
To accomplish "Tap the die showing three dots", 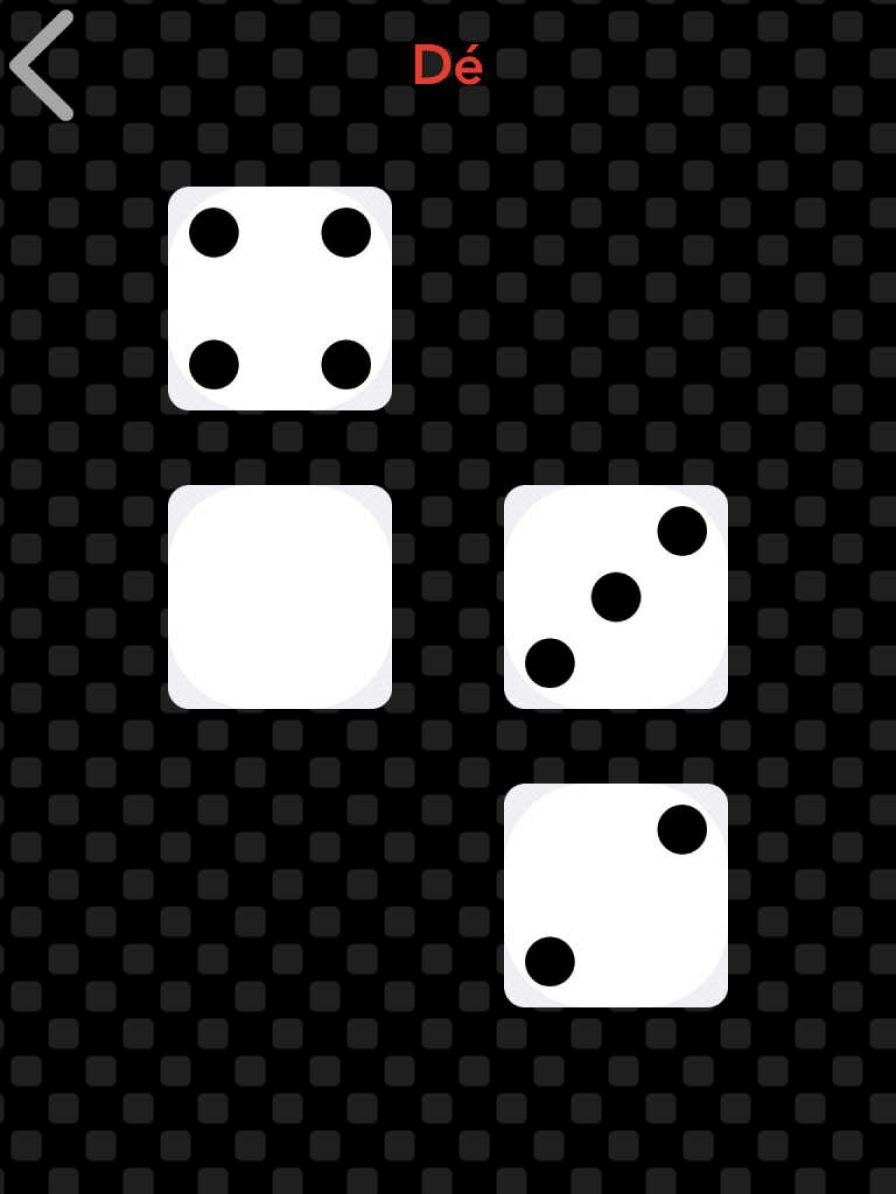I will tap(616, 597).
